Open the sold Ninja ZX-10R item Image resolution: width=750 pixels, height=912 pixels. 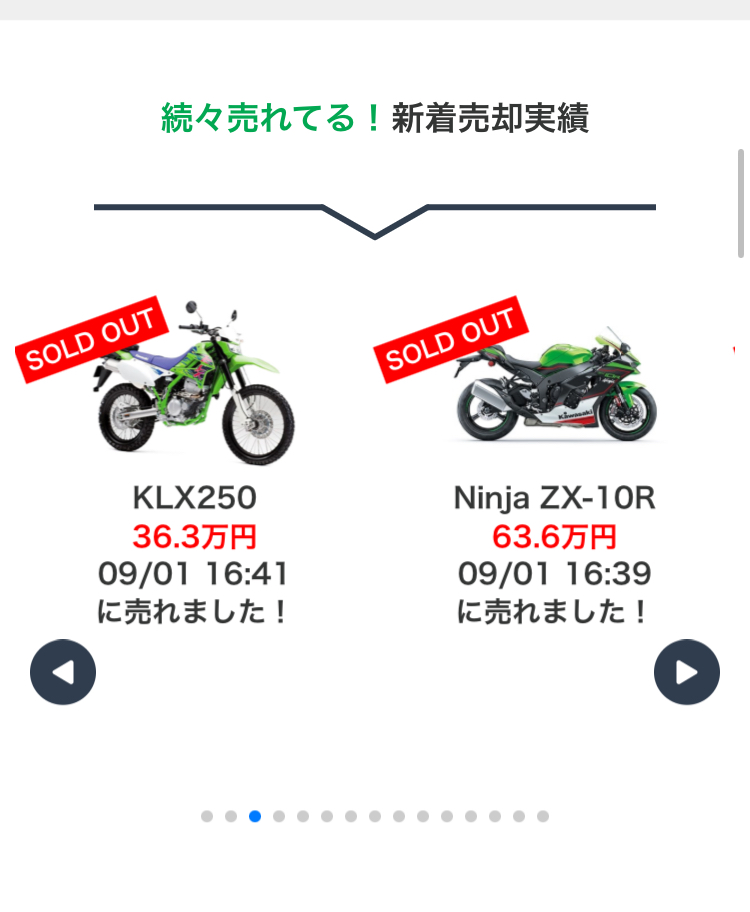tap(554, 390)
